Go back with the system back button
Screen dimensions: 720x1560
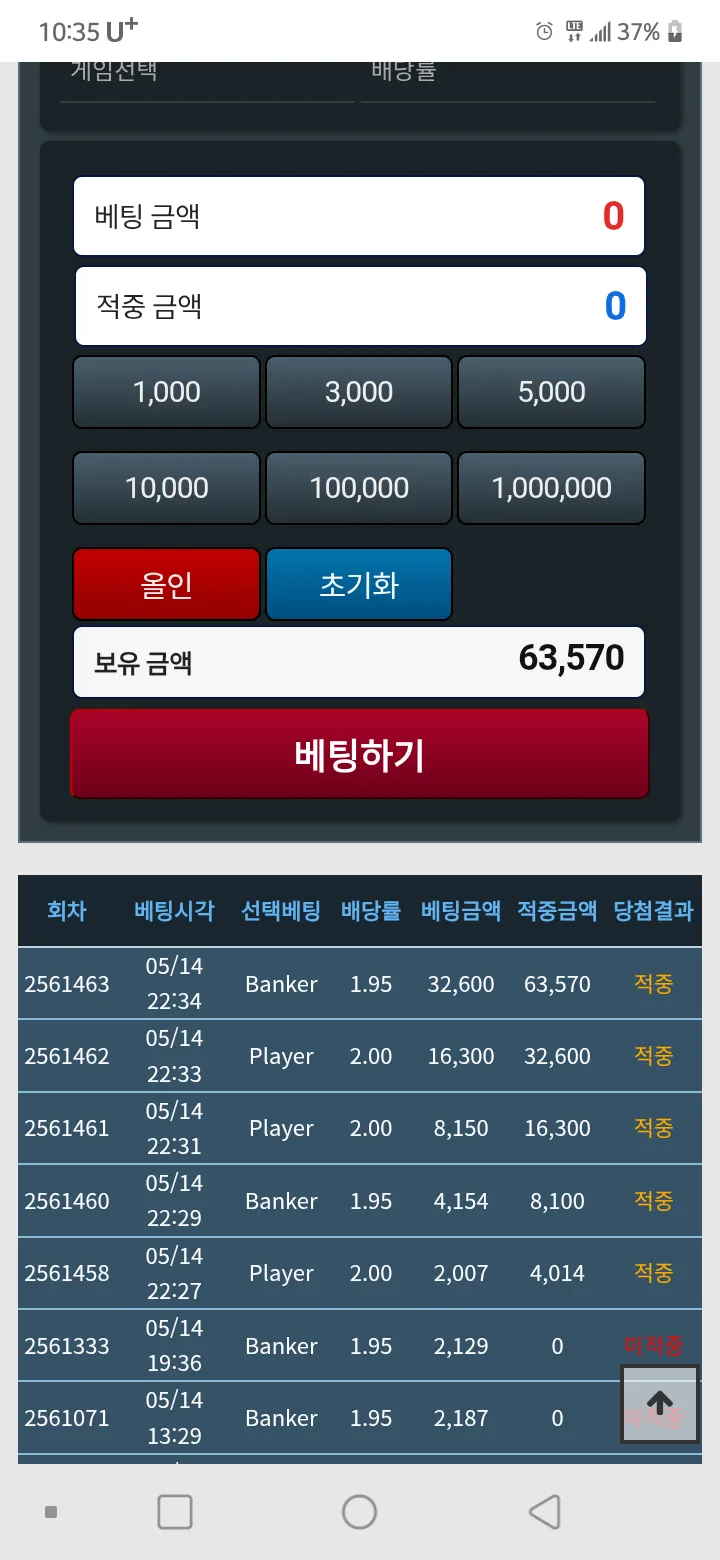coord(544,1512)
